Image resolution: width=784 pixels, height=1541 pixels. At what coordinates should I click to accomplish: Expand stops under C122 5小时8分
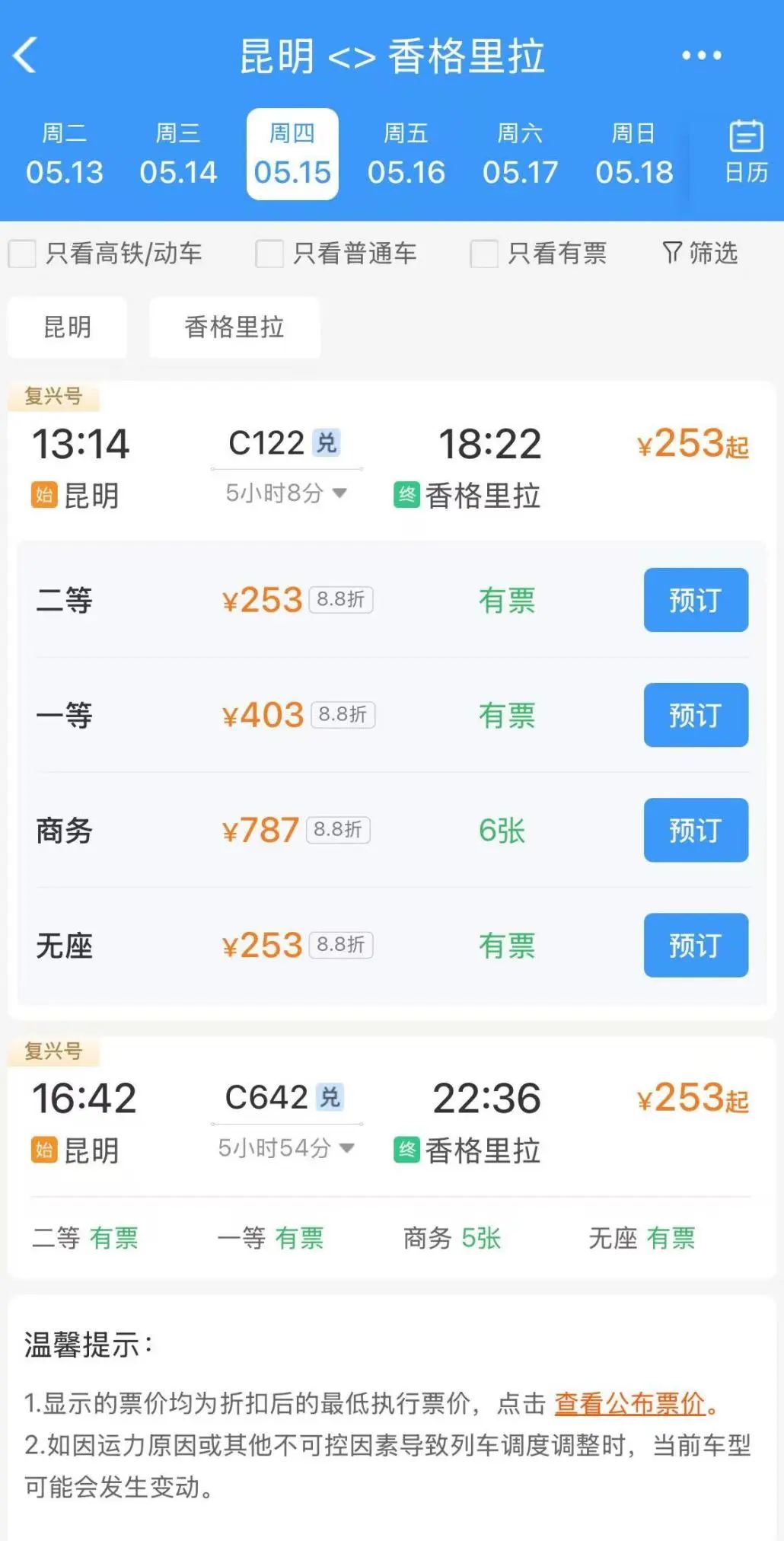tap(286, 493)
